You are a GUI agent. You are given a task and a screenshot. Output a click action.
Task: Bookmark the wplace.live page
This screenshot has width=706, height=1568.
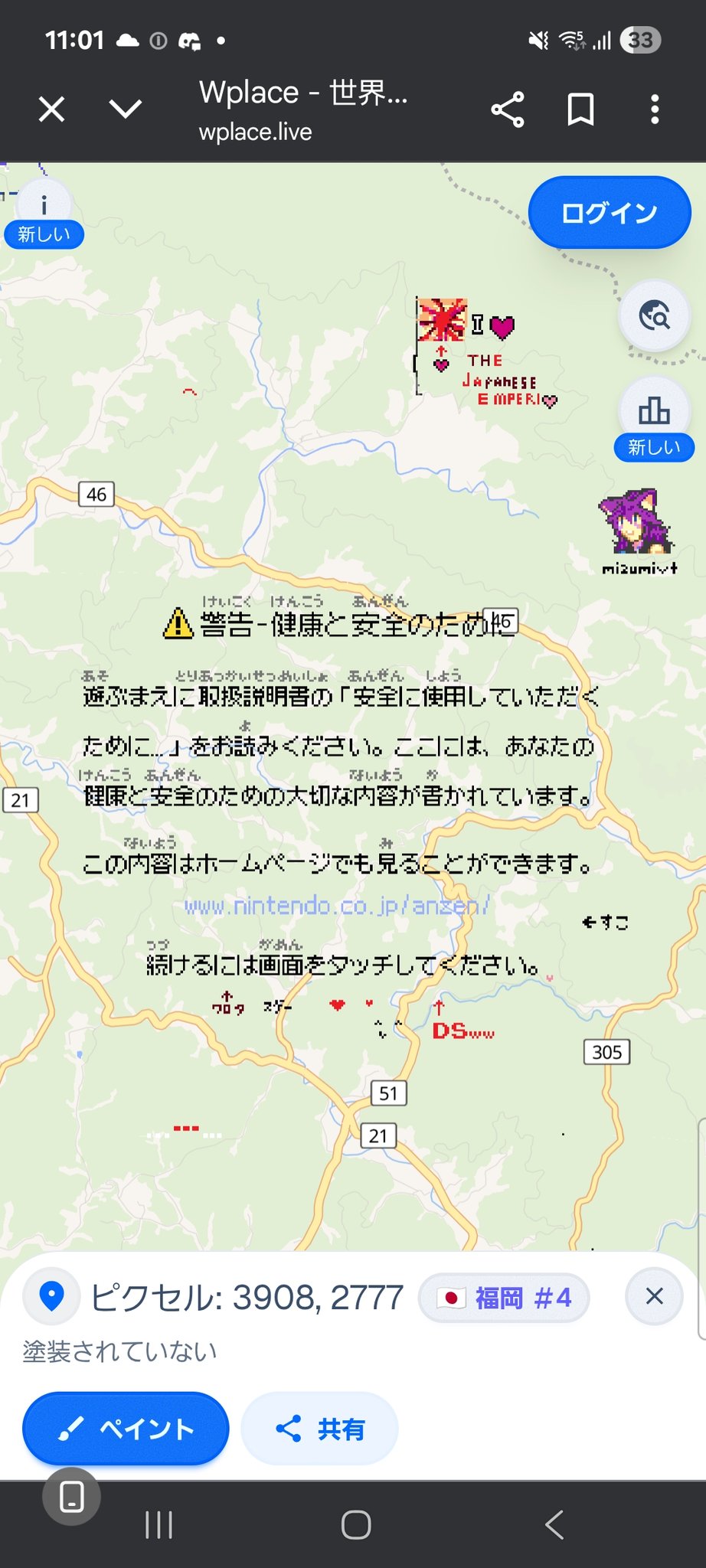pyautogui.click(x=580, y=109)
